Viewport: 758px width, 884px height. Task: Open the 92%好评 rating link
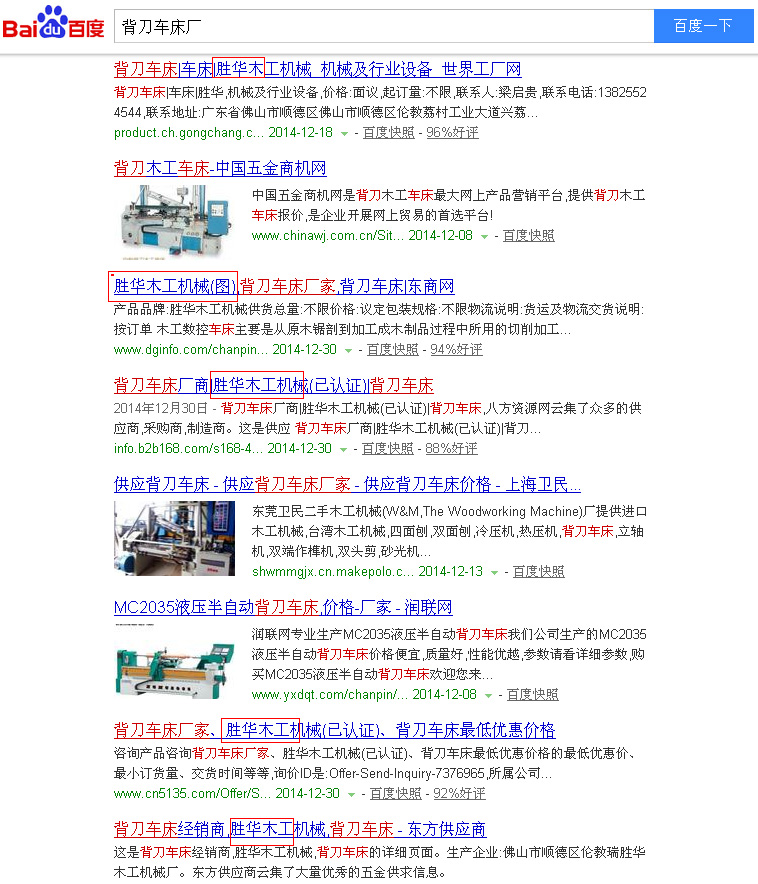pyautogui.click(x=459, y=793)
